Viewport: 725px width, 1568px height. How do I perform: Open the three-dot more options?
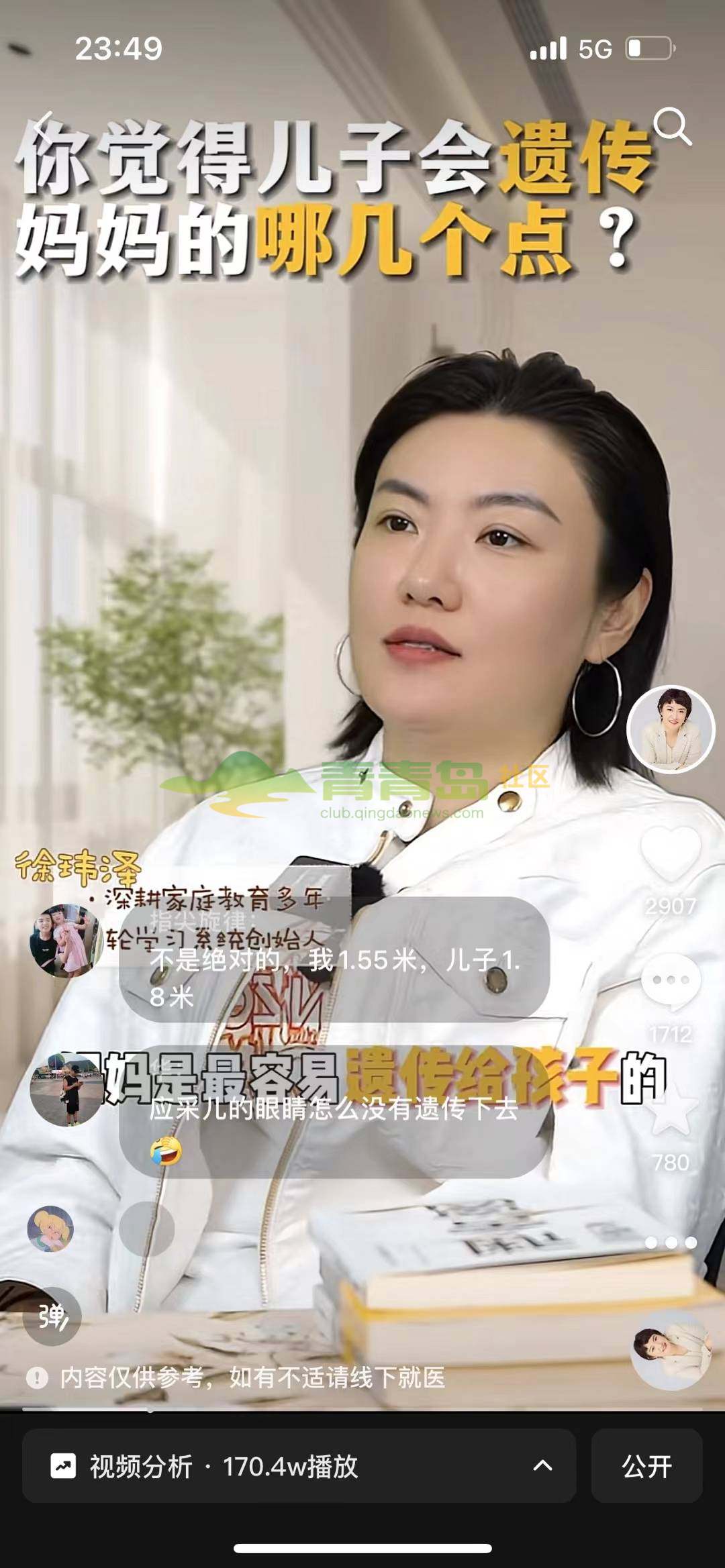click(671, 1242)
